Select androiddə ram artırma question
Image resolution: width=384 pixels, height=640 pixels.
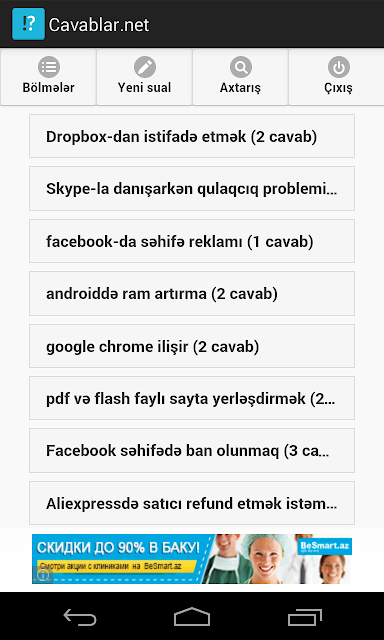click(192, 293)
